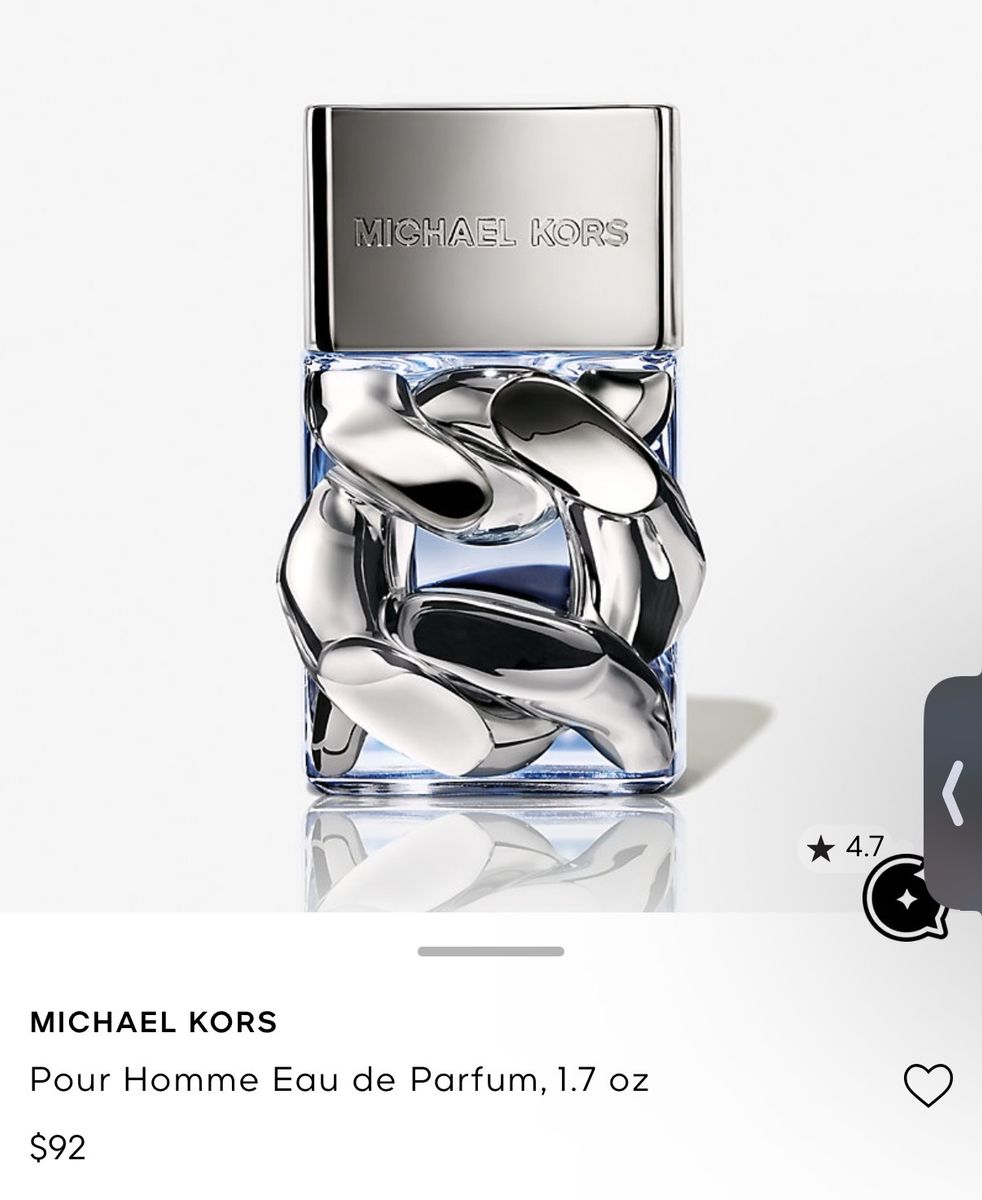Add Pour Homme to favorites with heart
The image size is (982, 1200).
928,1085
